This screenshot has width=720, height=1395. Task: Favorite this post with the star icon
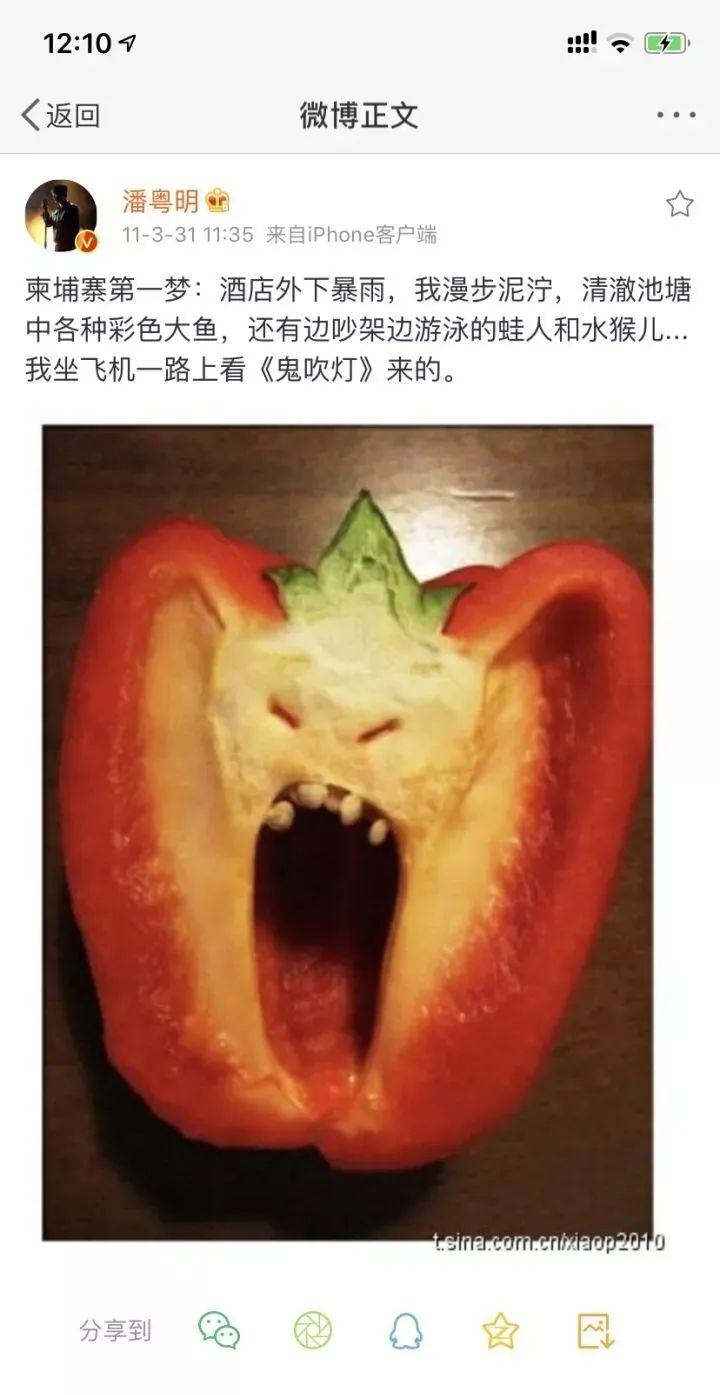680,204
